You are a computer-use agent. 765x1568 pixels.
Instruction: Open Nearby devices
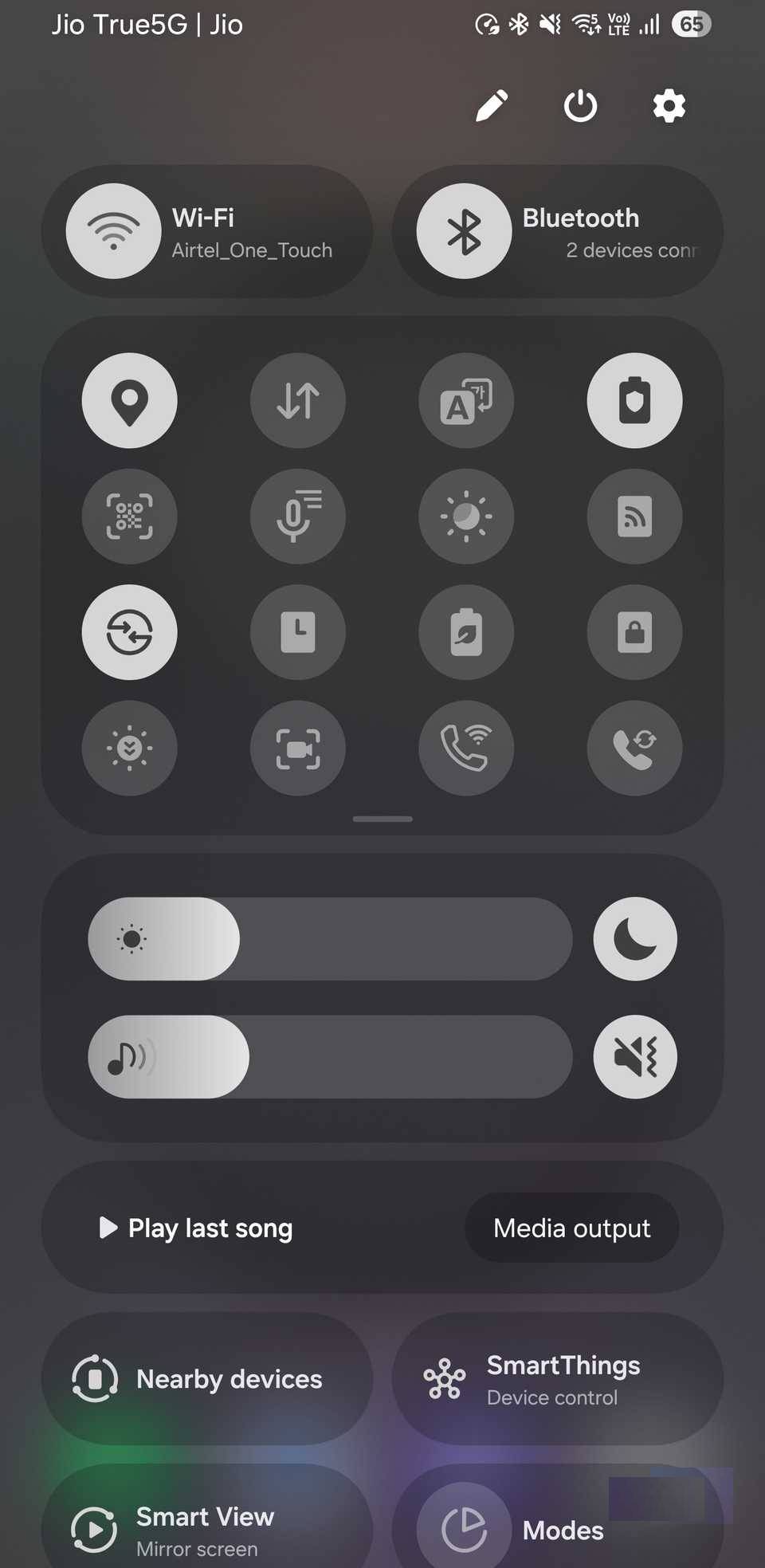[207, 1379]
